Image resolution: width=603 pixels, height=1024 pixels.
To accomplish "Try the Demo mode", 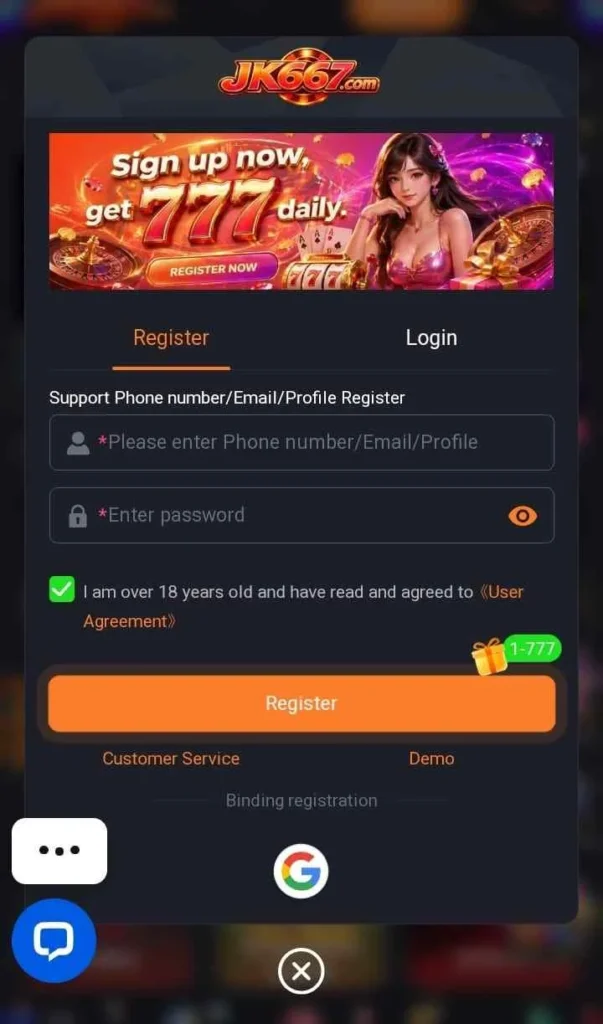I will pyautogui.click(x=431, y=758).
